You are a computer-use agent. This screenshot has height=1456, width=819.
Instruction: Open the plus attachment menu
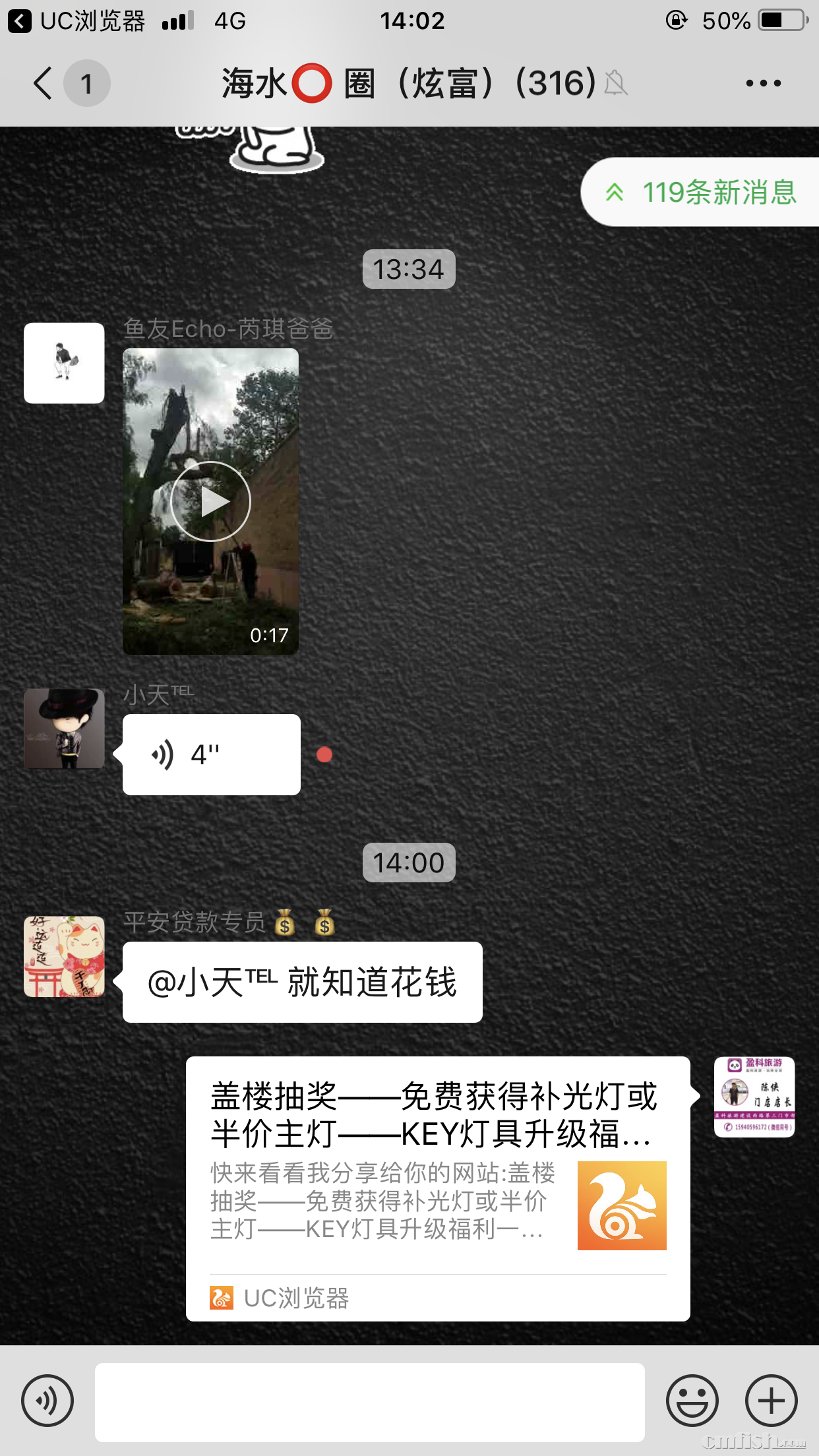(x=771, y=1401)
